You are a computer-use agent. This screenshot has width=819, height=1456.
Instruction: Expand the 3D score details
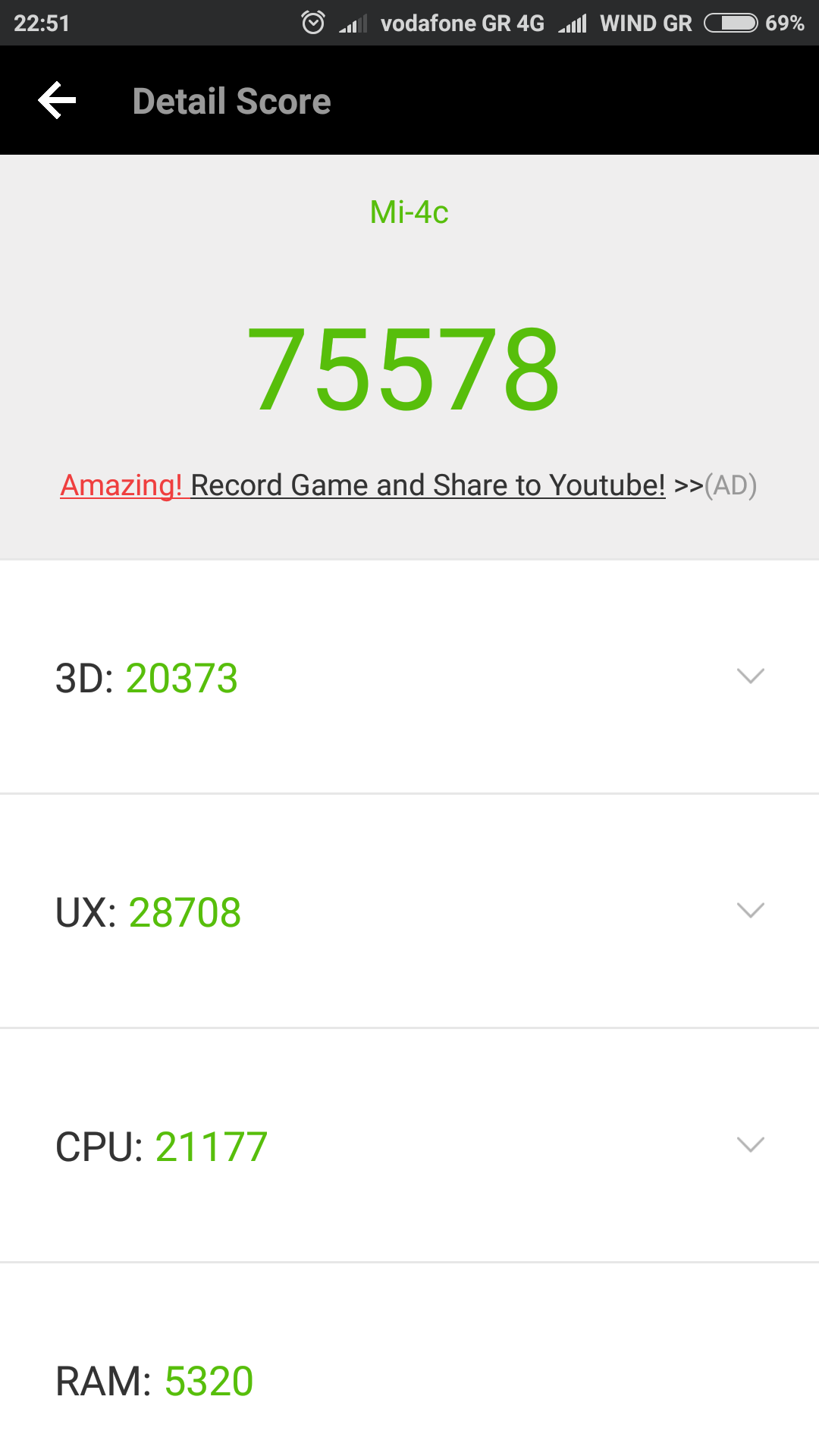coord(750,676)
